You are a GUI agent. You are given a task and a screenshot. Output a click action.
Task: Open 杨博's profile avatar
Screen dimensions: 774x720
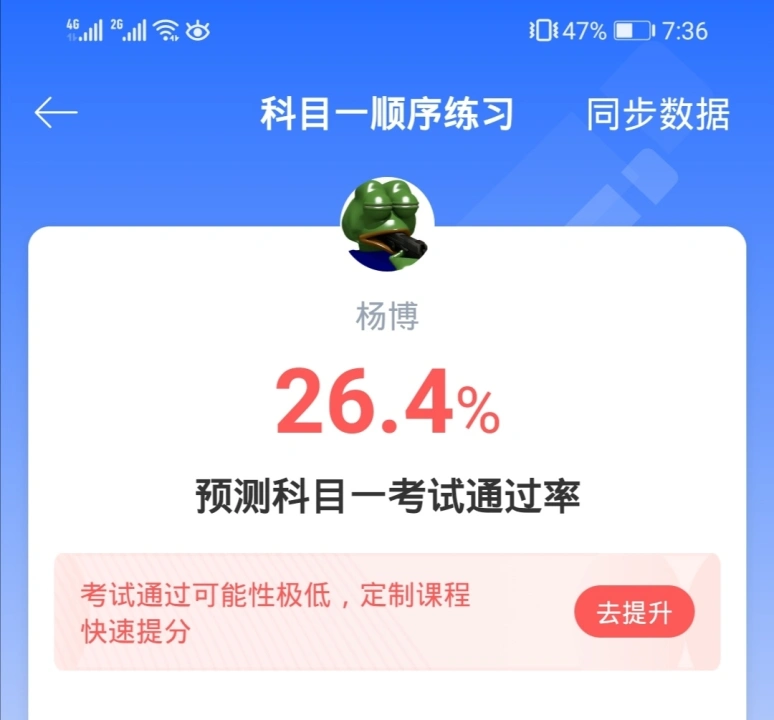pyautogui.click(x=388, y=225)
